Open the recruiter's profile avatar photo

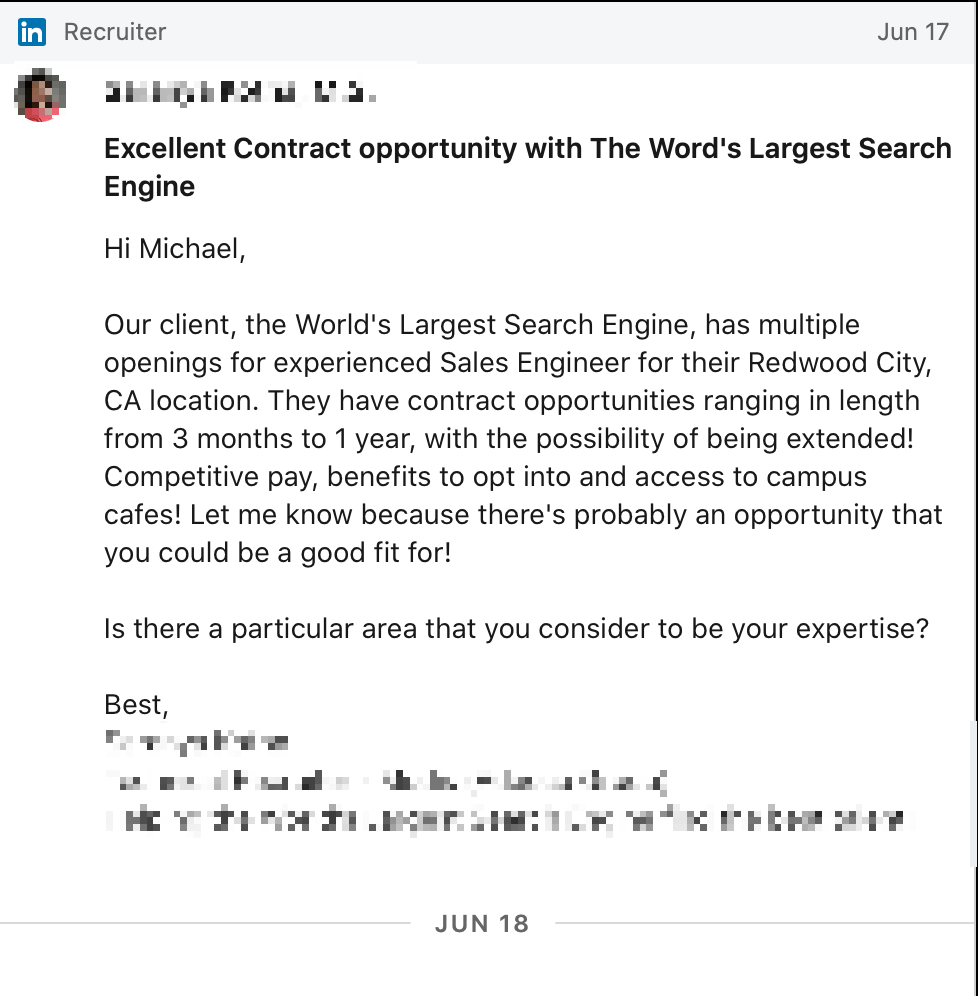point(39,96)
